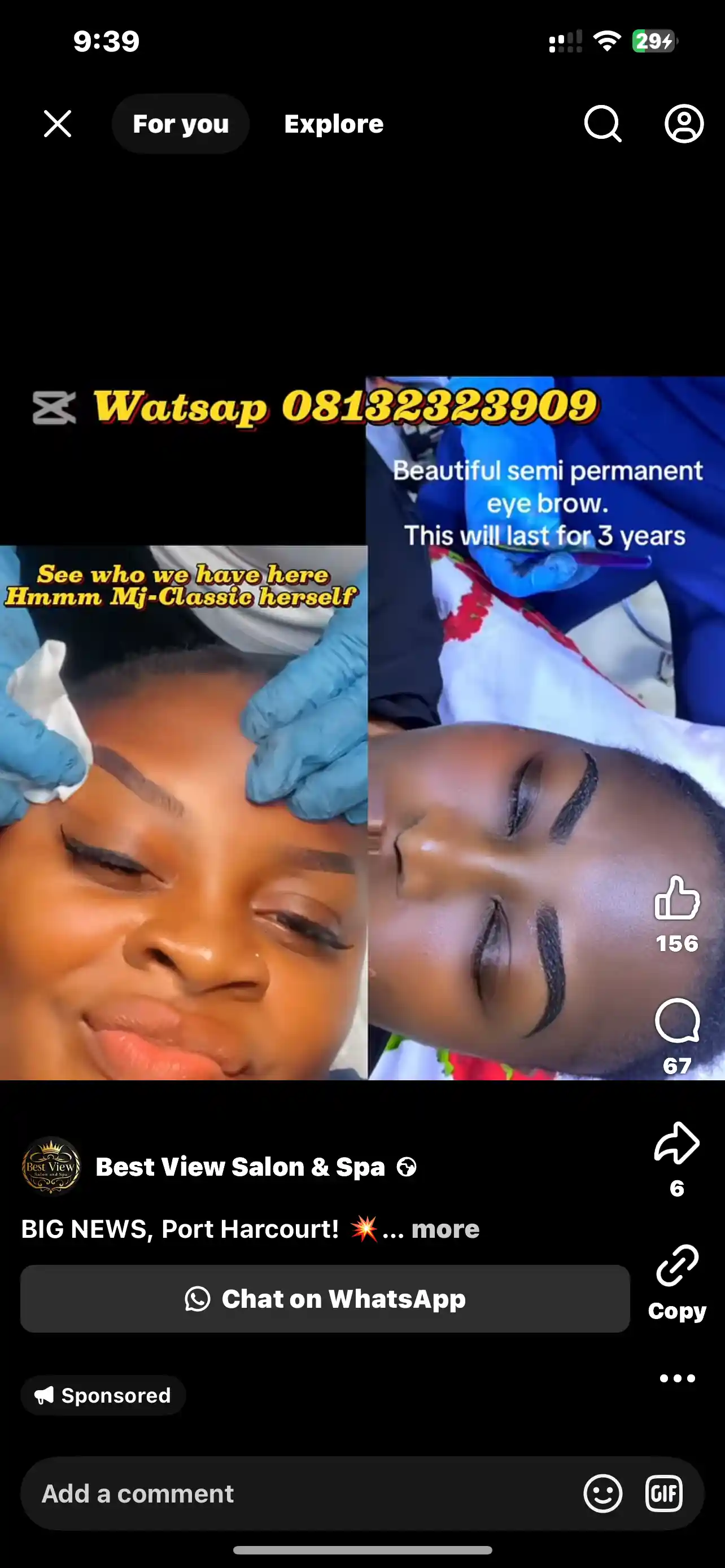This screenshot has height=1568, width=725.
Task: Tap the Chat on WhatsApp button
Action: click(325, 1298)
